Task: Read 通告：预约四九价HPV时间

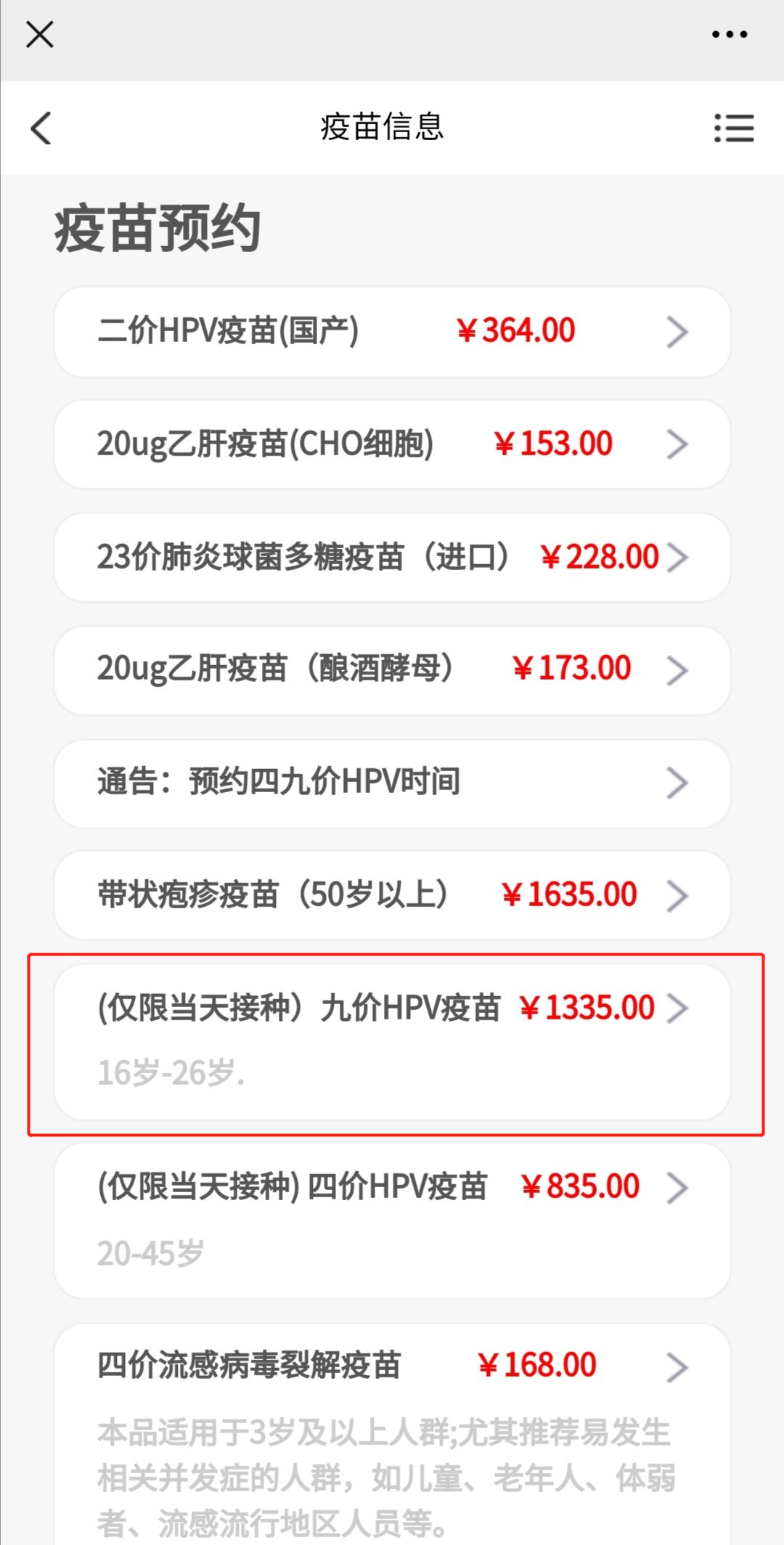Action: 392,783
